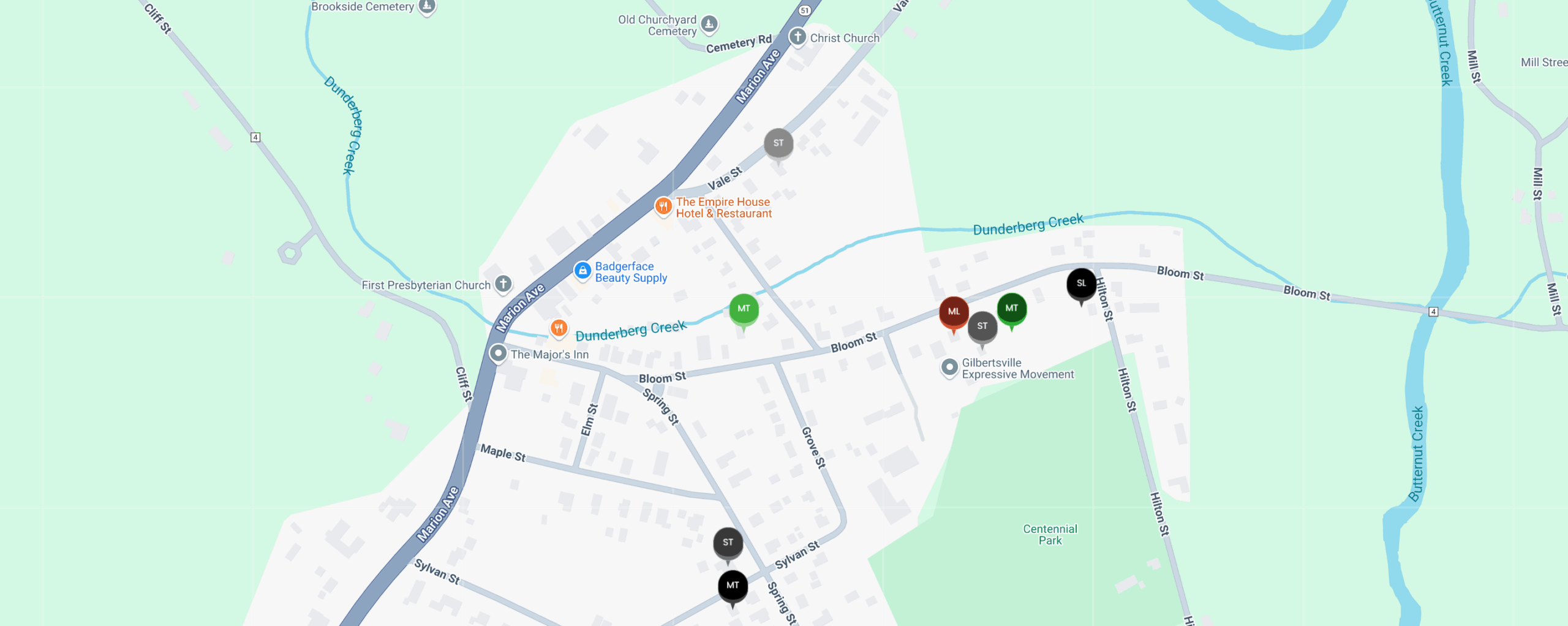Open the gray ST marker beside the ML marker
1568x626 pixels.
982,326
